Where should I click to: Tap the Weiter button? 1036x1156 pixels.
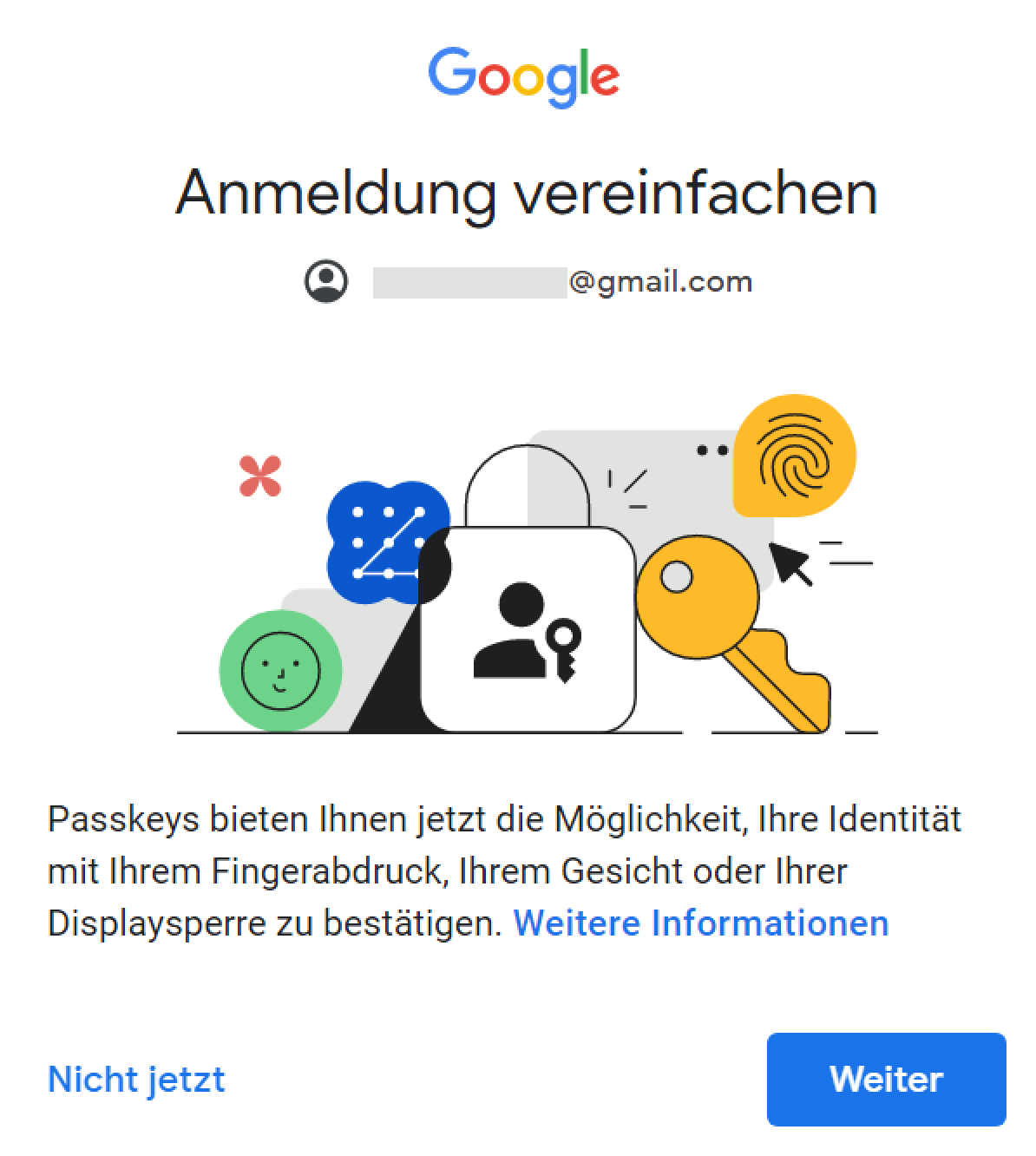click(x=886, y=1079)
